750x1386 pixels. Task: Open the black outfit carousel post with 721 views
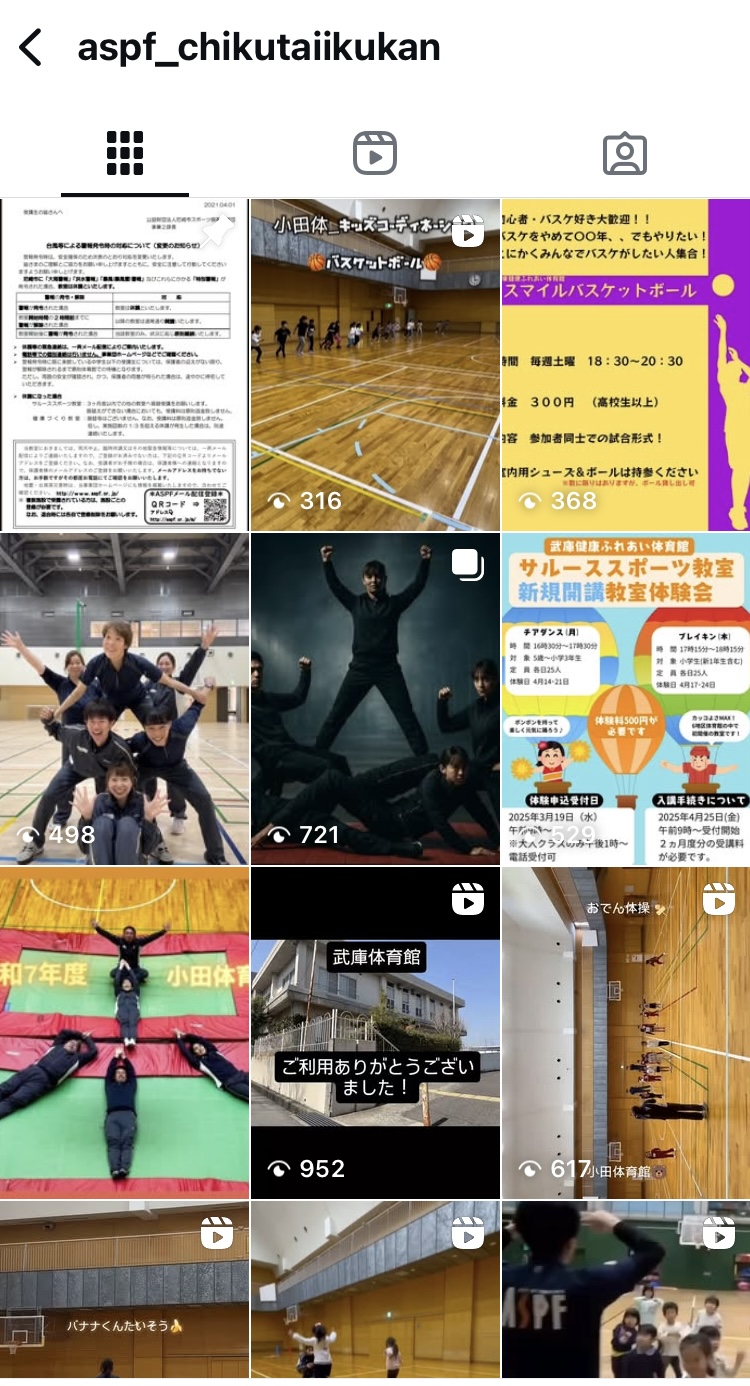pyautogui.click(x=375, y=698)
